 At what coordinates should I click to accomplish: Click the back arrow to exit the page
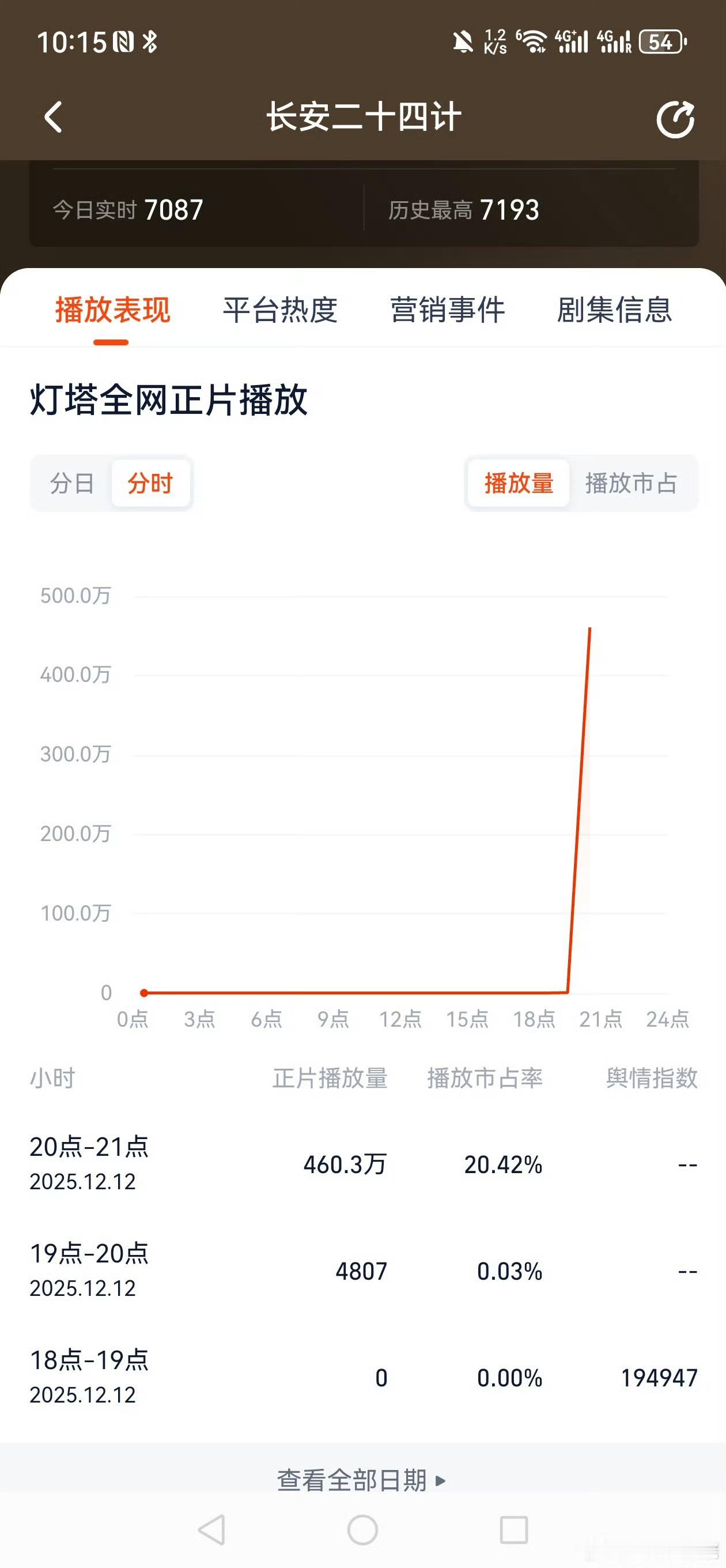point(54,117)
